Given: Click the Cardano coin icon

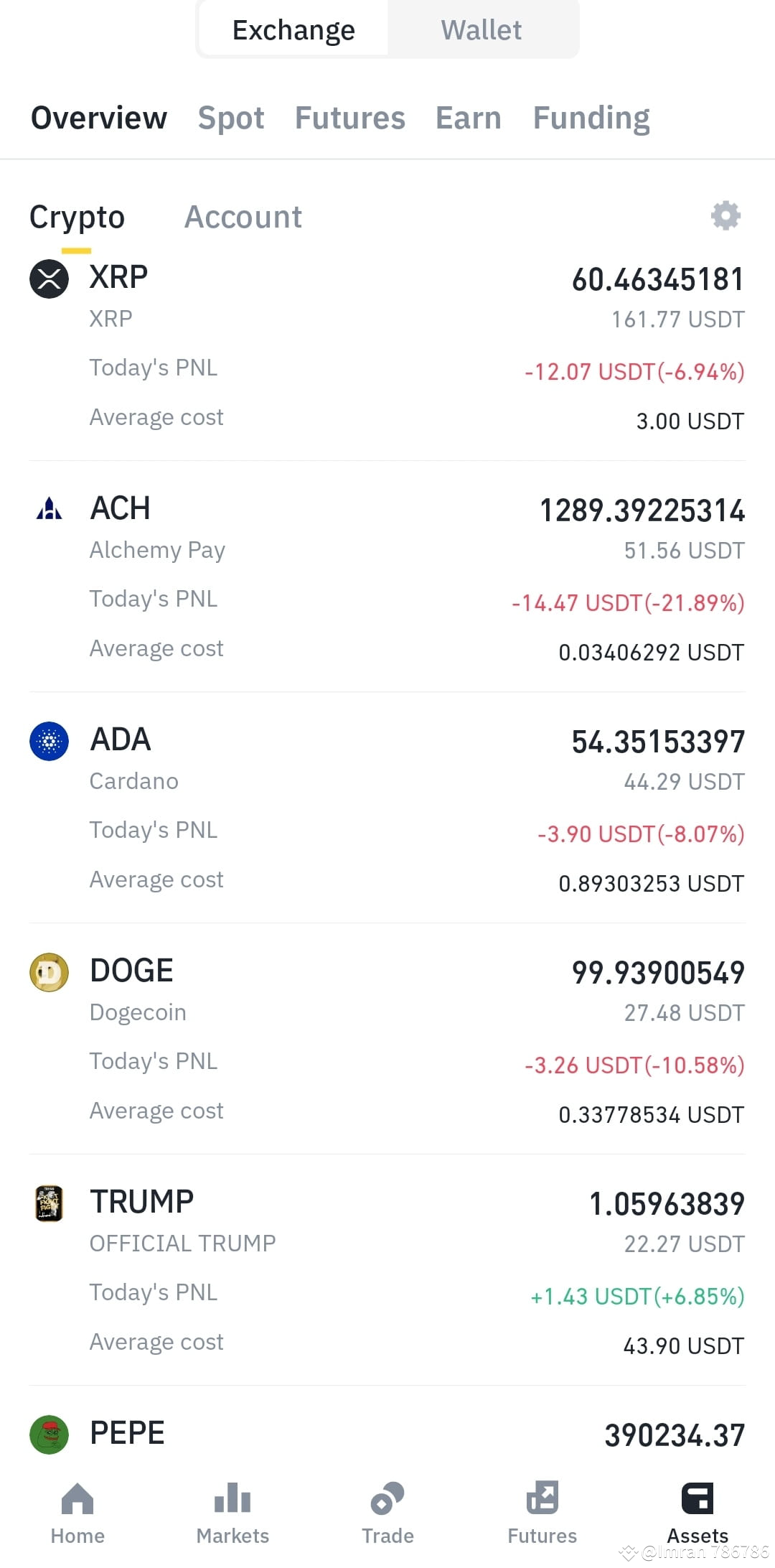Looking at the screenshot, I should click(49, 742).
